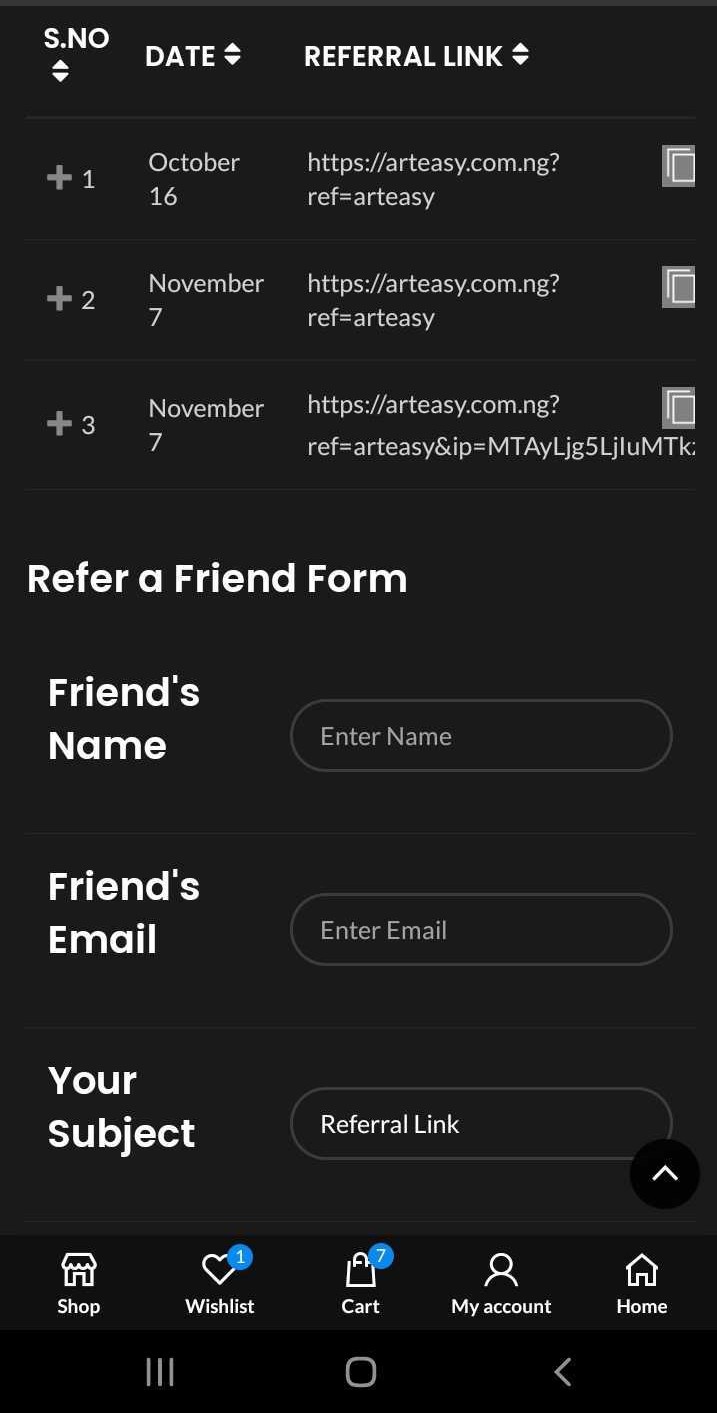Open the Wishlist tab
Image resolution: width=717 pixels, height=1413 pixels.
(220, 1284)
